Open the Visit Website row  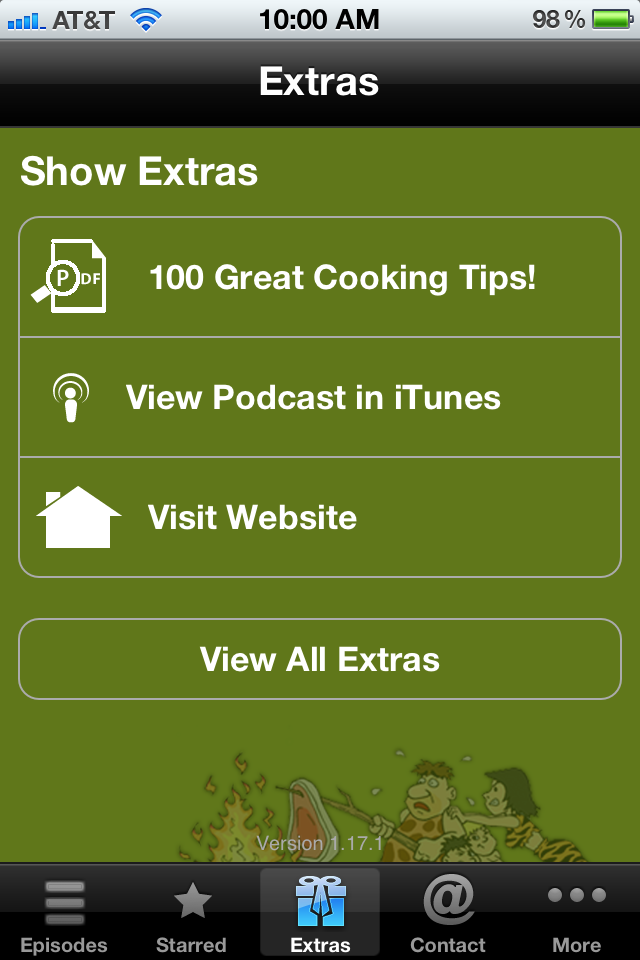tap(320, 517)
